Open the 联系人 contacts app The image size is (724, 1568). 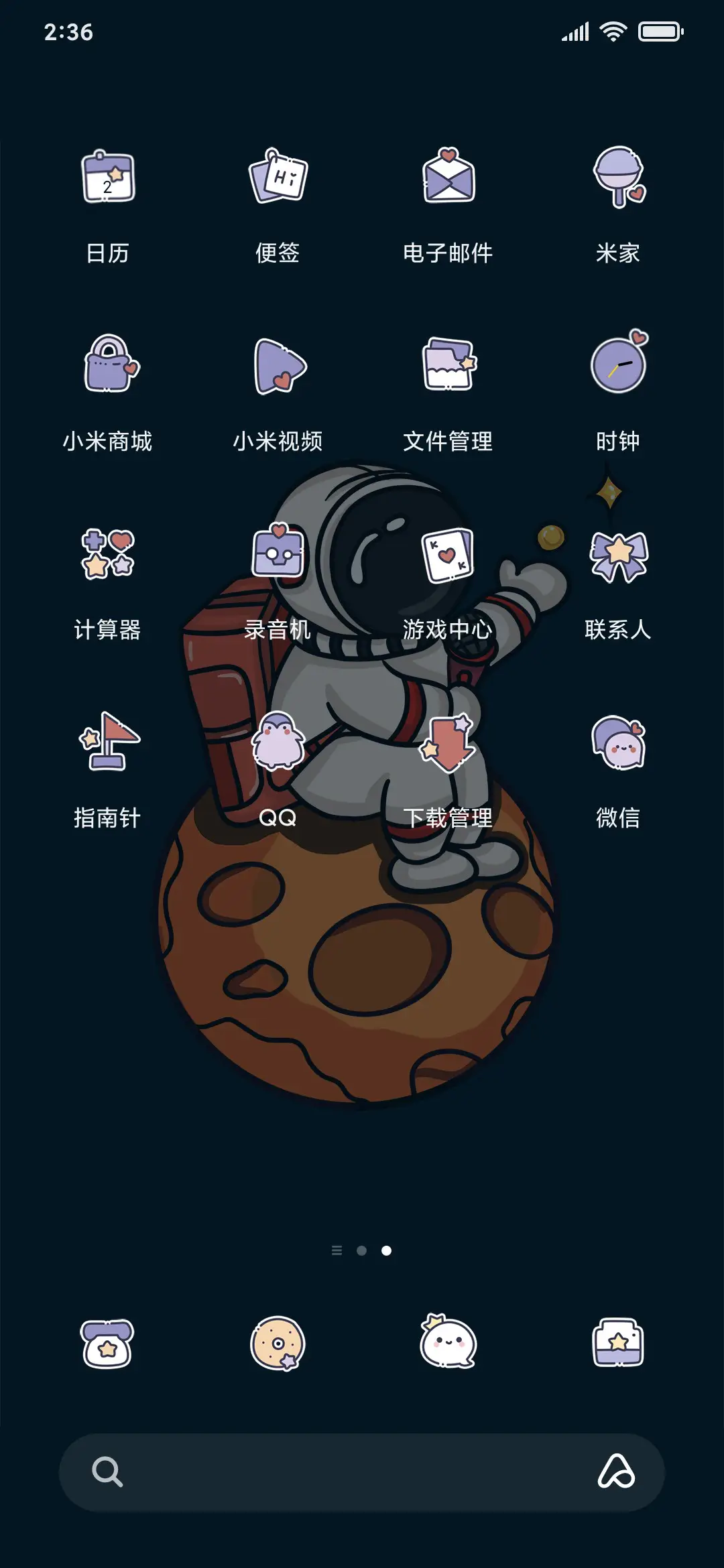617,555
